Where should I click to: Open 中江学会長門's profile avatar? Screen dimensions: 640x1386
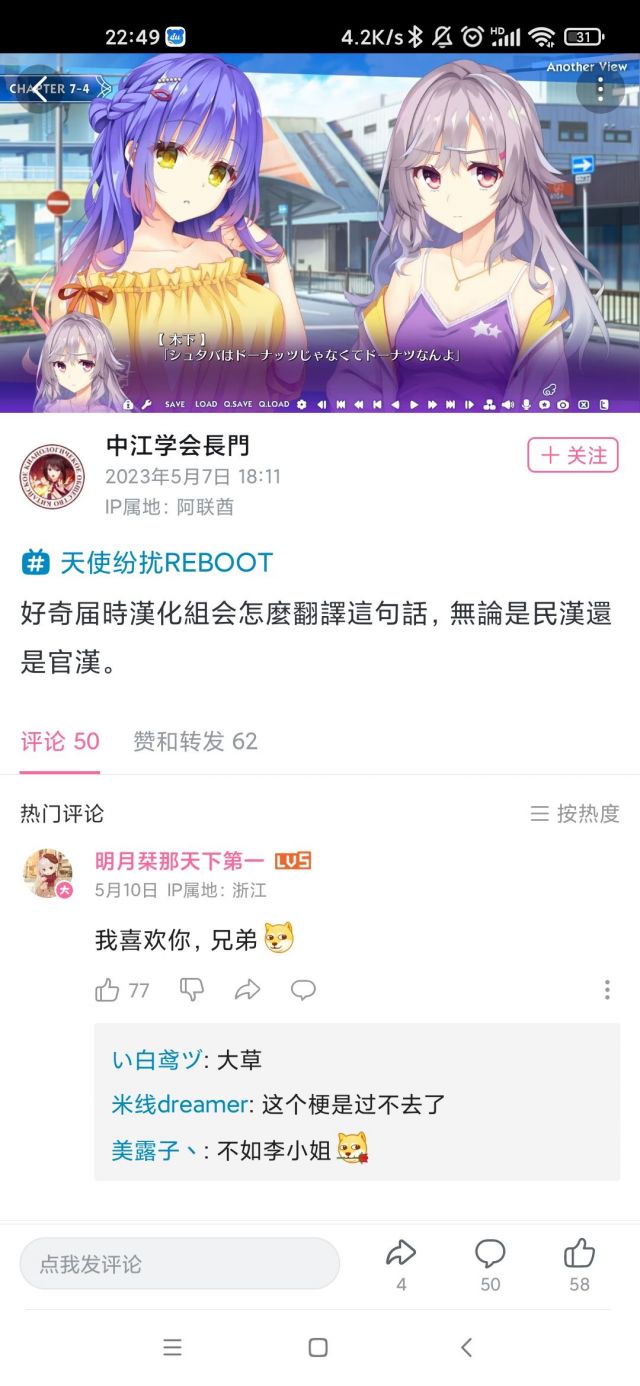pos(51,477)
